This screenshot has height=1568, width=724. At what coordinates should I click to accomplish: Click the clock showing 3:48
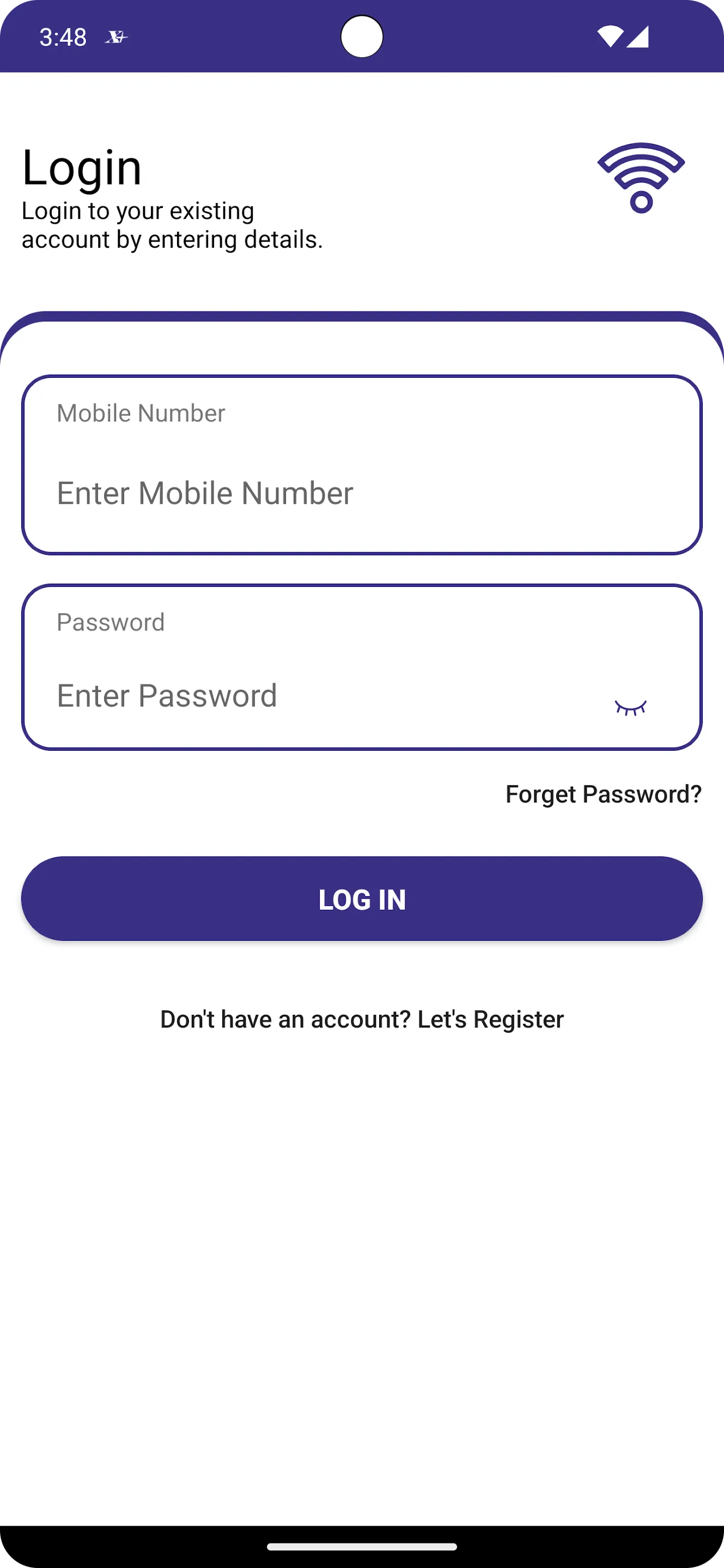click(x=63, y=38)
